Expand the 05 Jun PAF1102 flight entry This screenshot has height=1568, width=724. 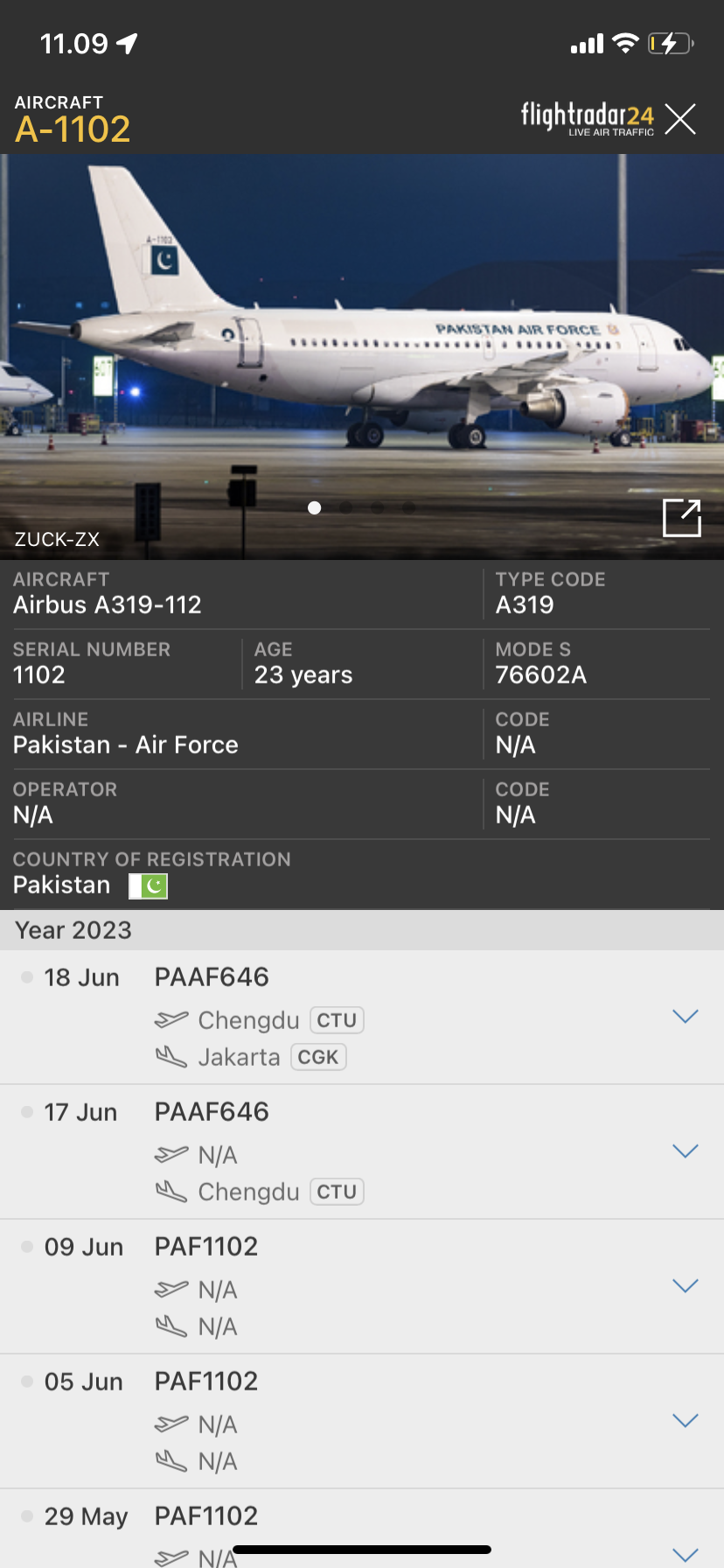click(x=685, y=1421)
